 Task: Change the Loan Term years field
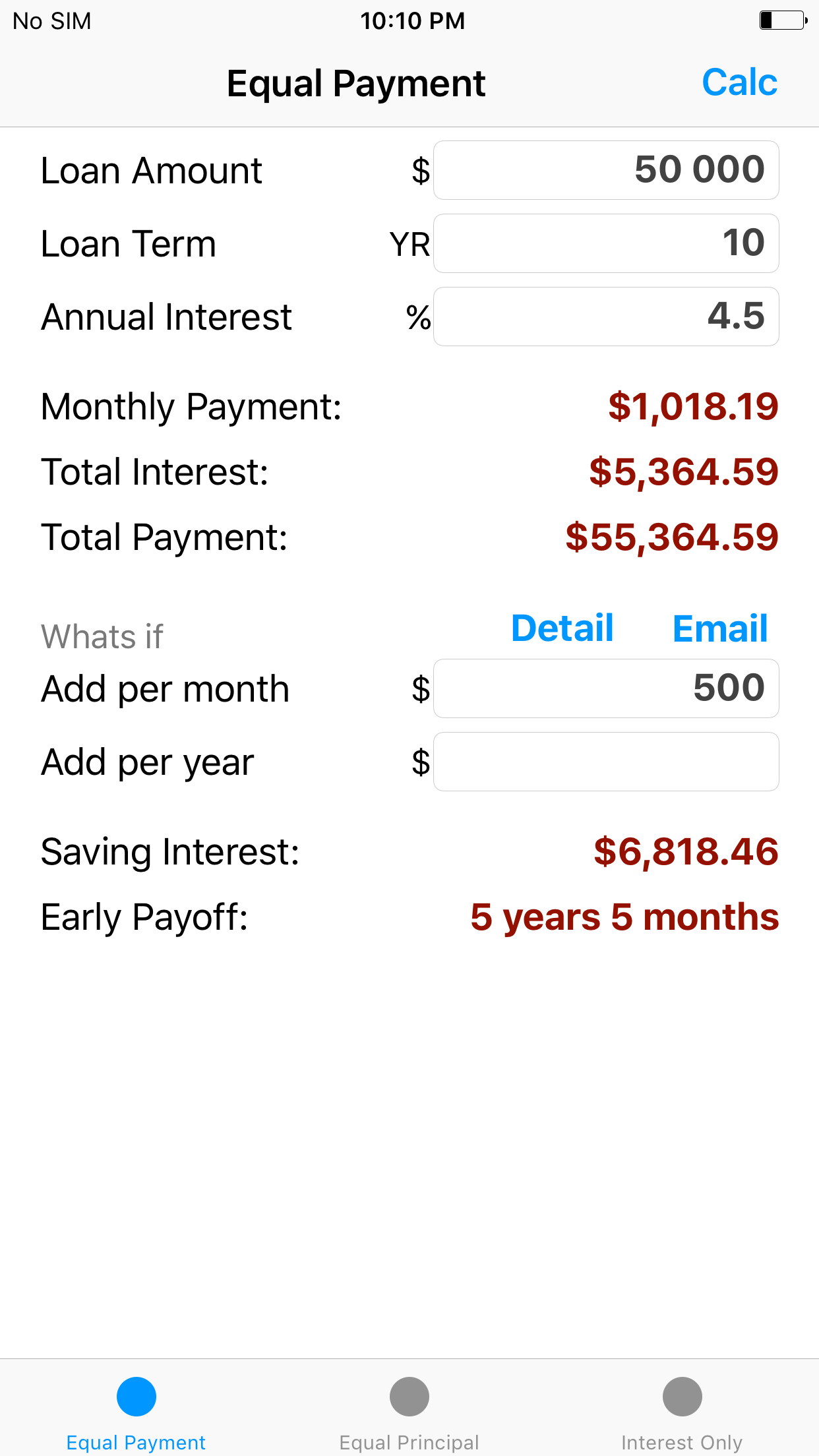[x=606, y=243]
